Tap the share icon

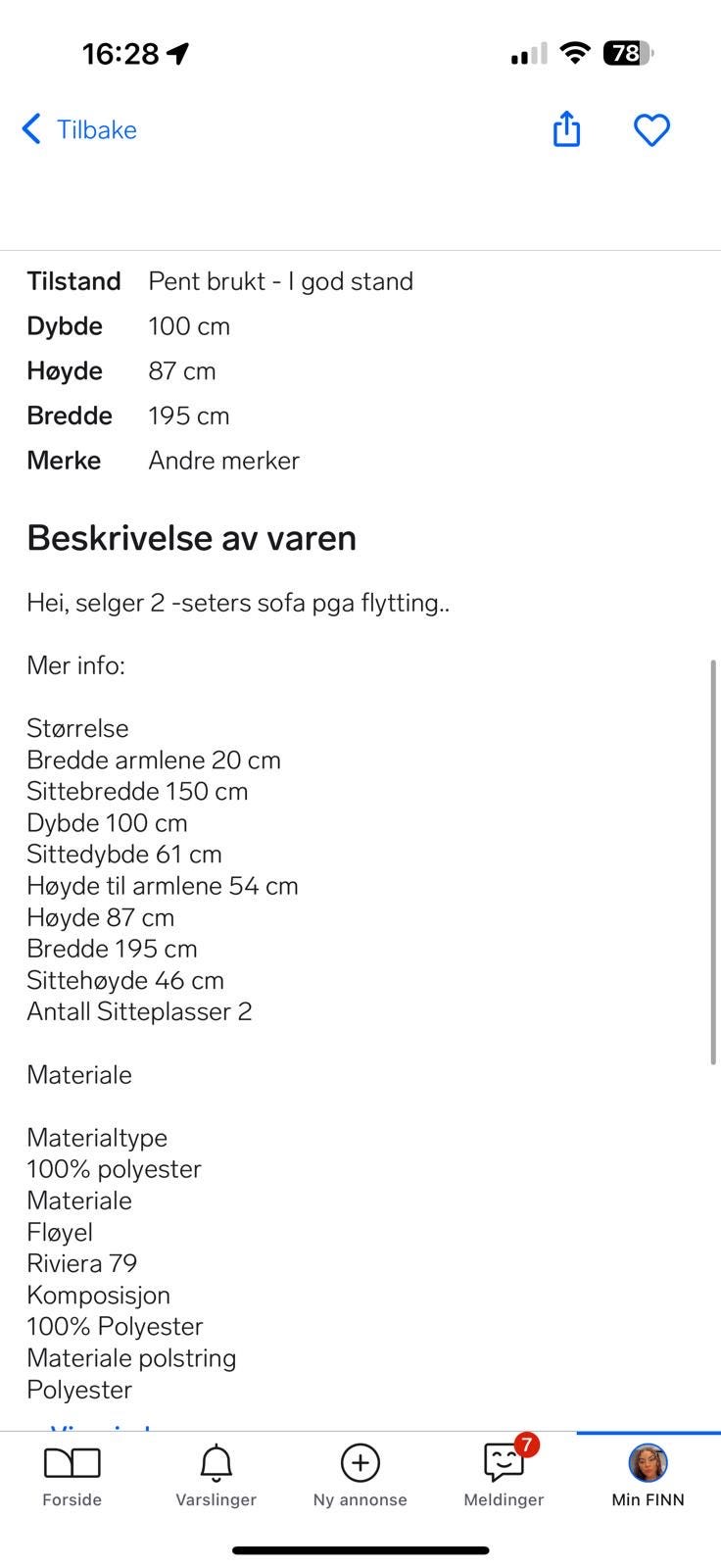pos(566,128)
